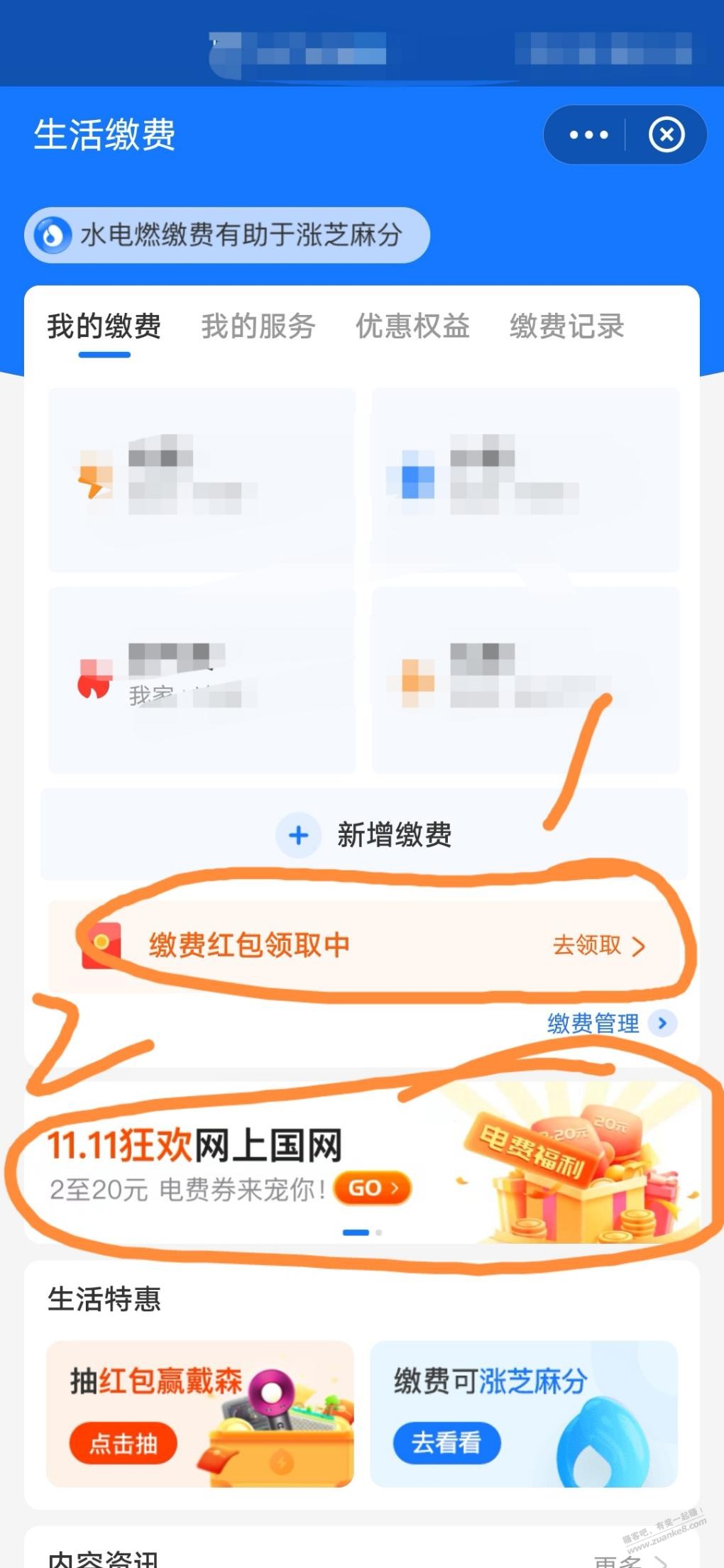Tap GO on the 电费券 banner
This screenshot has width=724, height=1568.
coord(373,1188)
